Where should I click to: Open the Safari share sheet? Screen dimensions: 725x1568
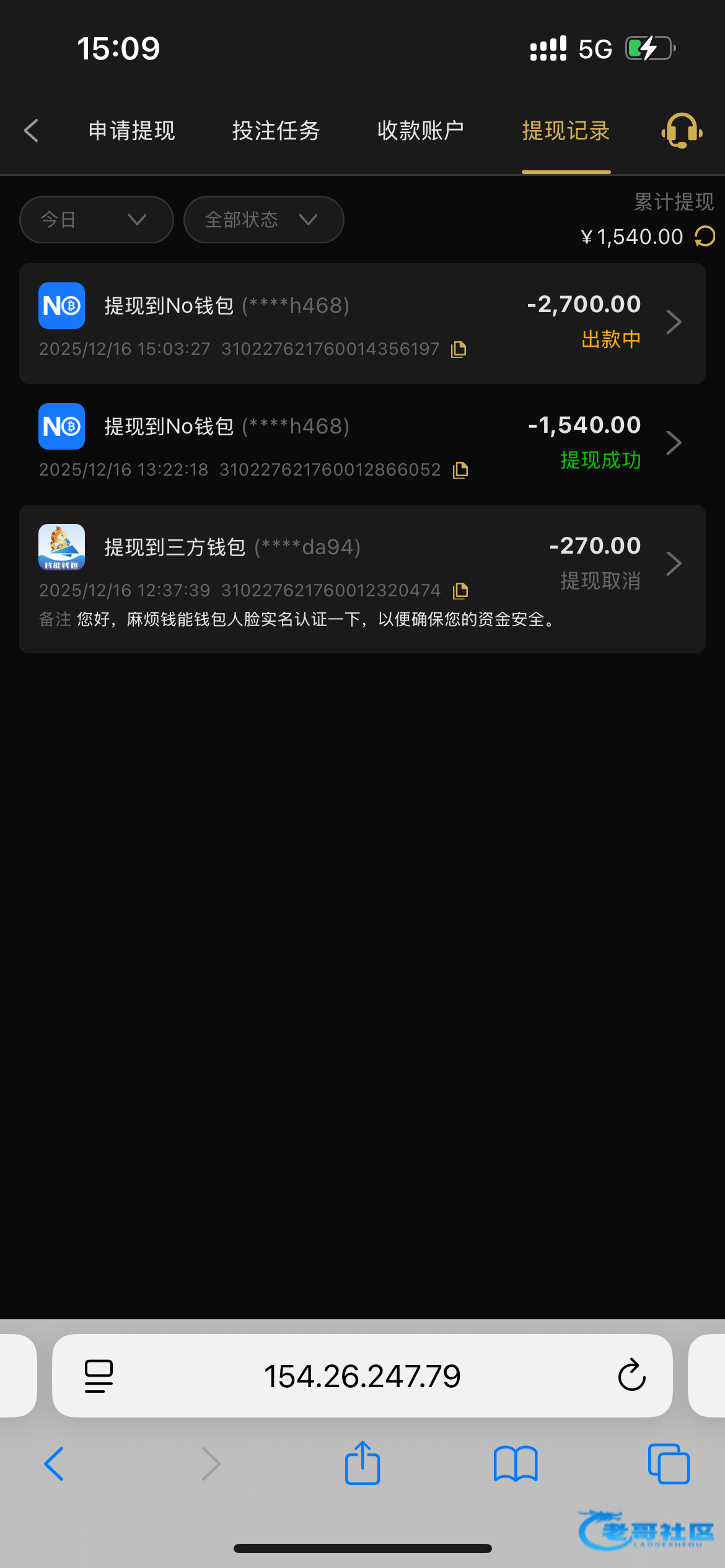[x=362, y=1464]
